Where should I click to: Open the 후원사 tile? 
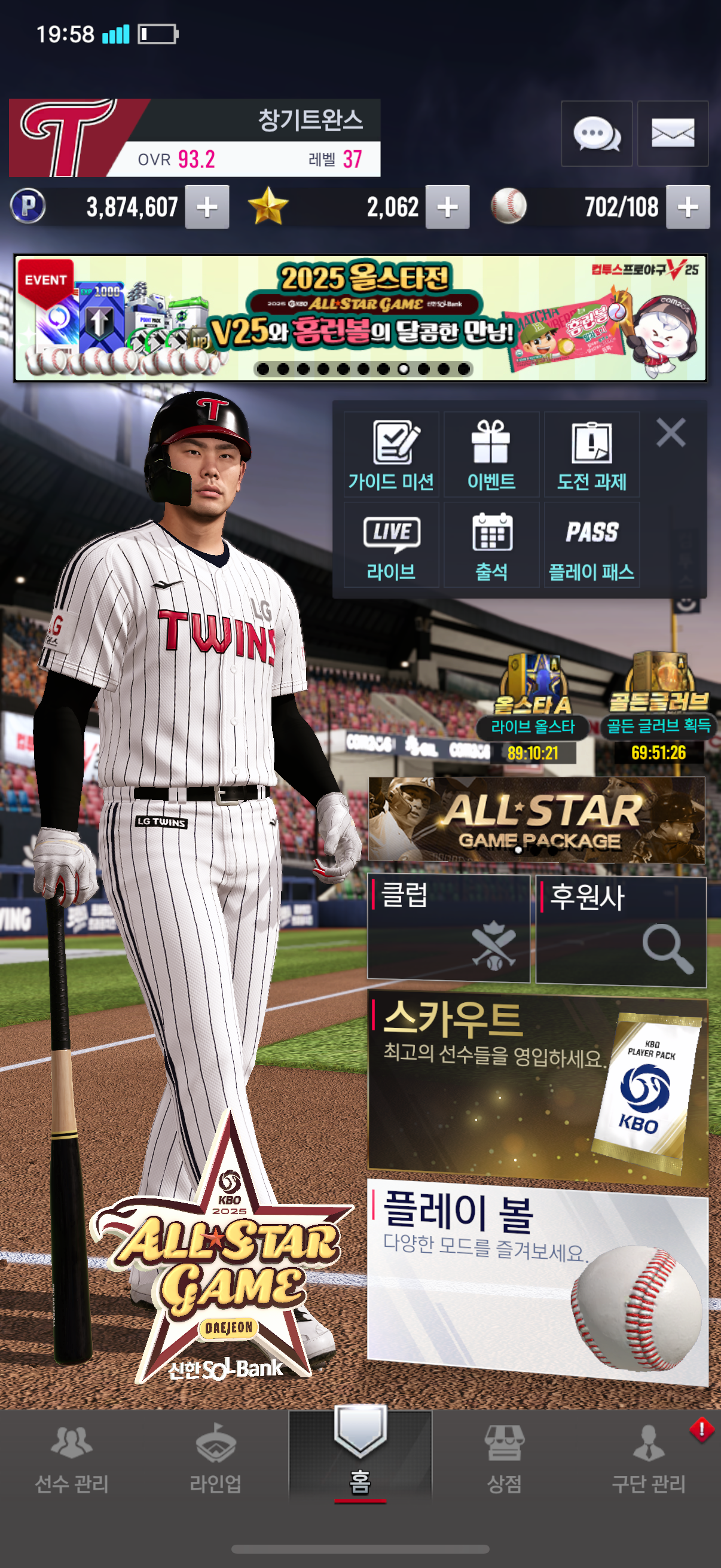pos(620,929)
